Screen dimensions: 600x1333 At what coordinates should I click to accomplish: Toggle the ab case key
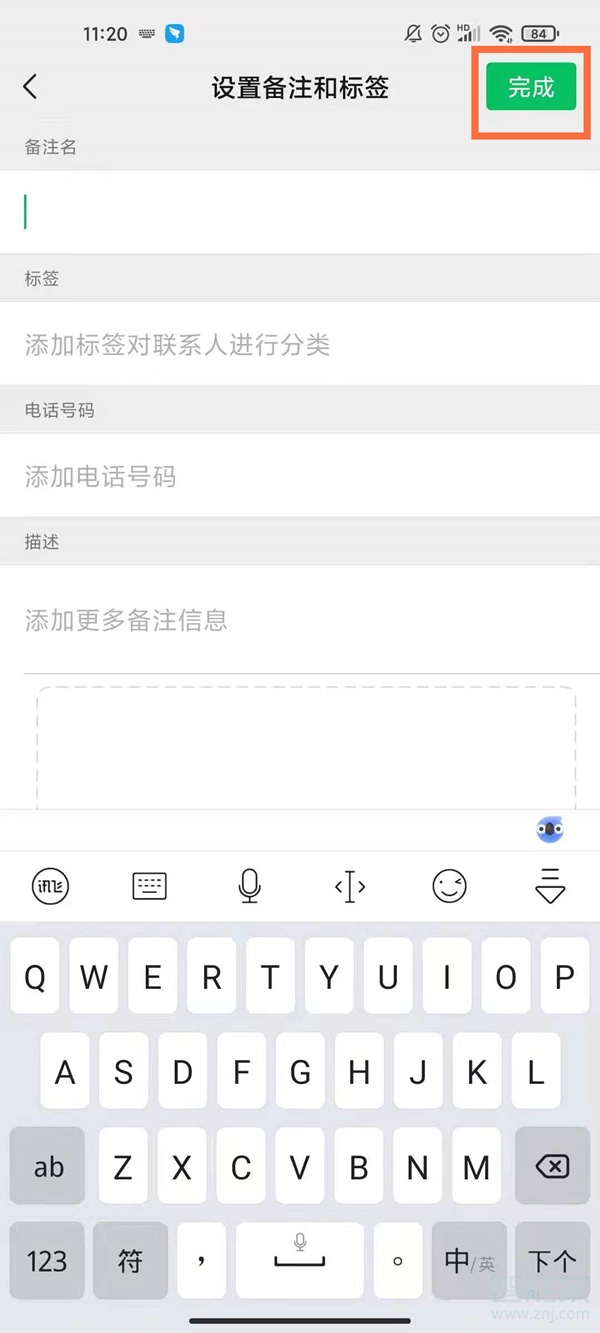(x=48, y=1166)
